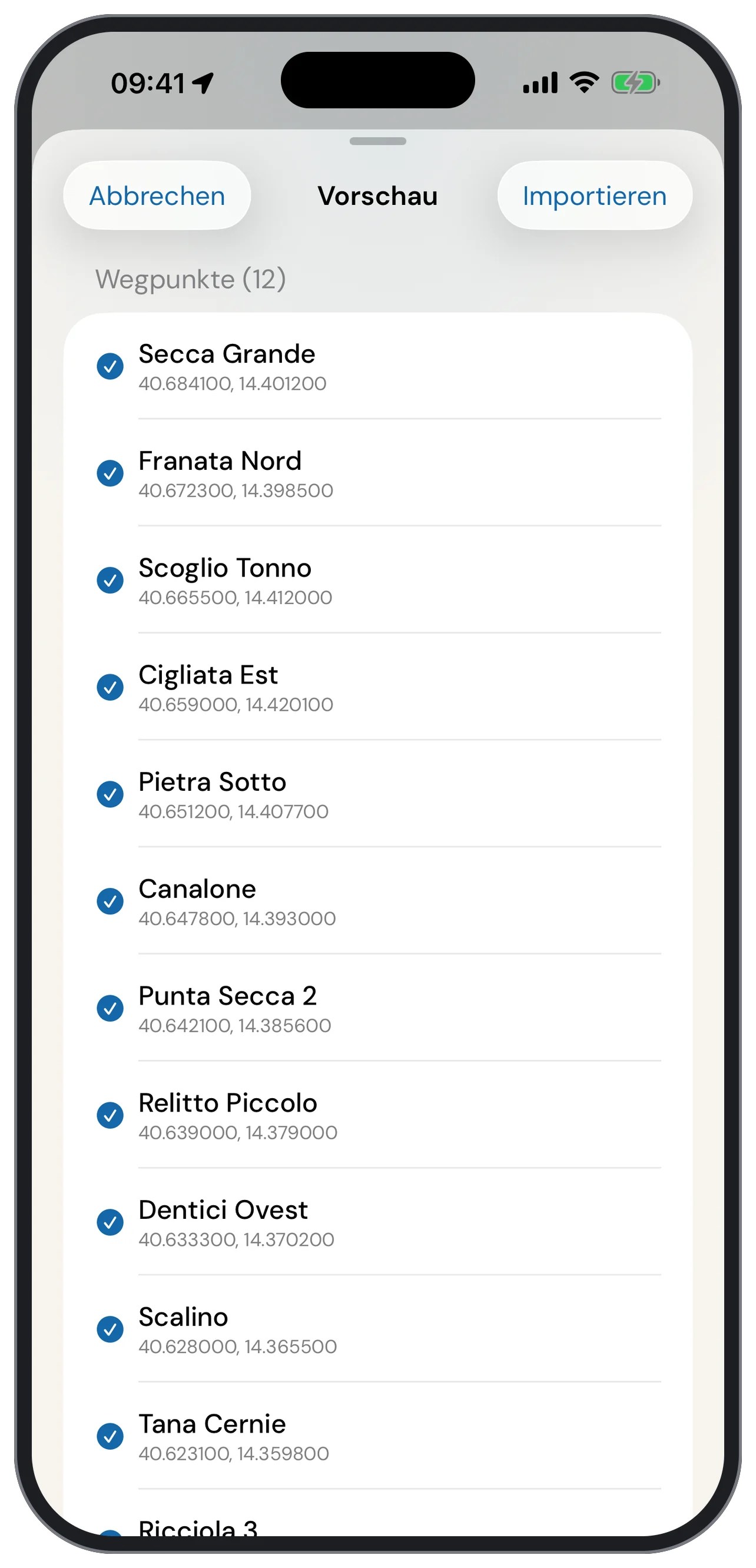
Task: Deselect the Tana Cernie waypoint
Action: click(110, 1437)
